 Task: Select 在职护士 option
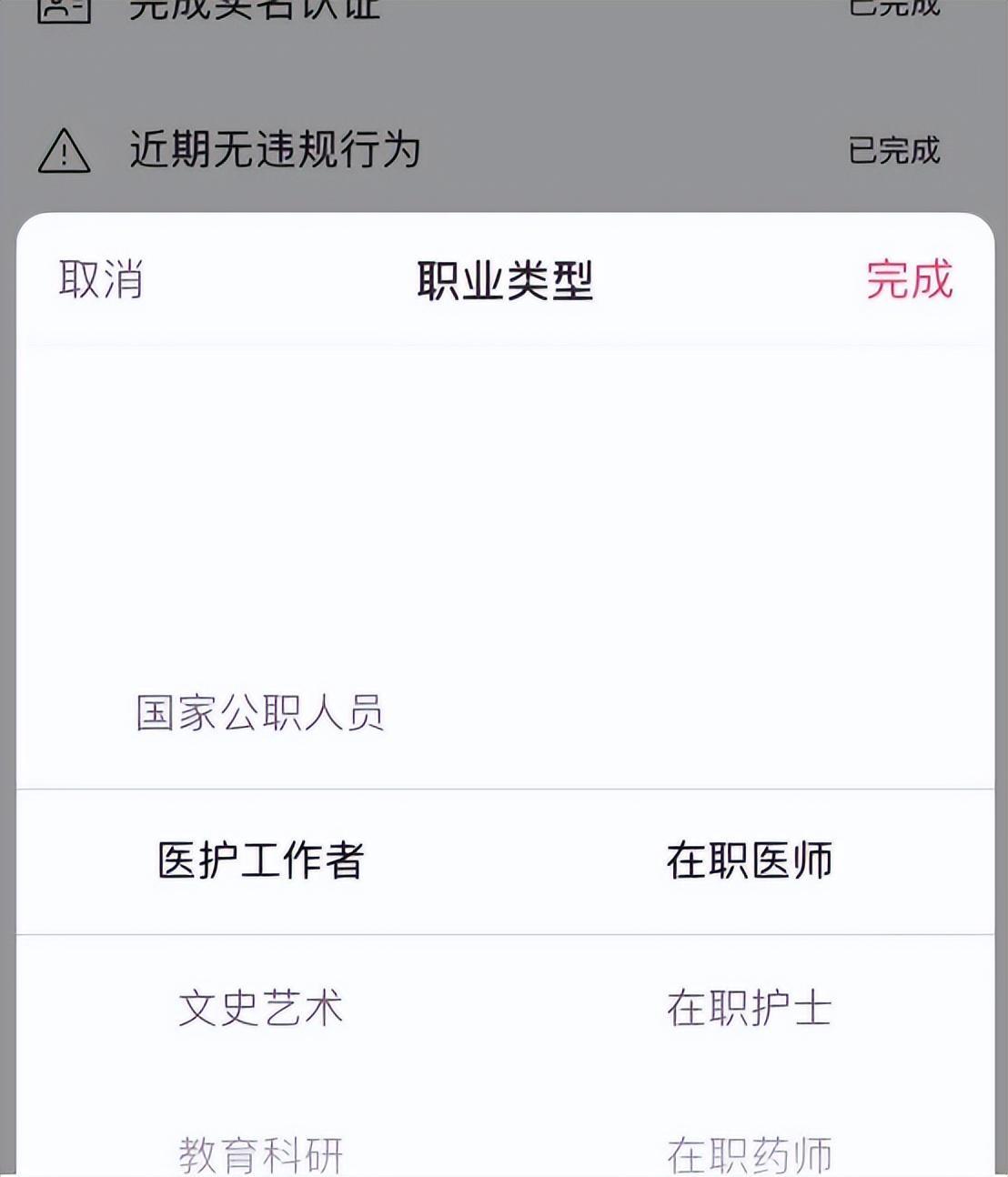(x=749, y=1008)
